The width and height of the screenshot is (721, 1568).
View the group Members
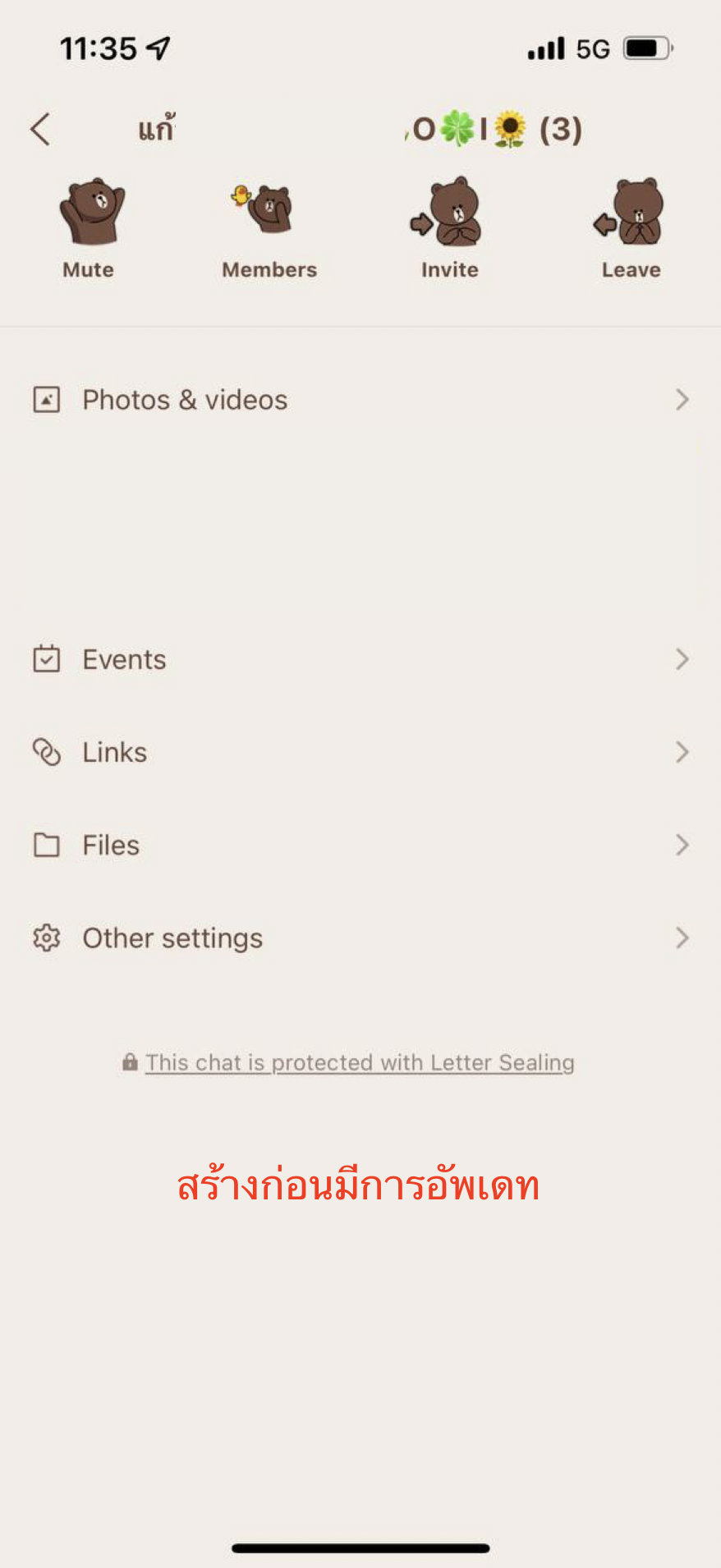pyautogui.click(x=269, y=227)
